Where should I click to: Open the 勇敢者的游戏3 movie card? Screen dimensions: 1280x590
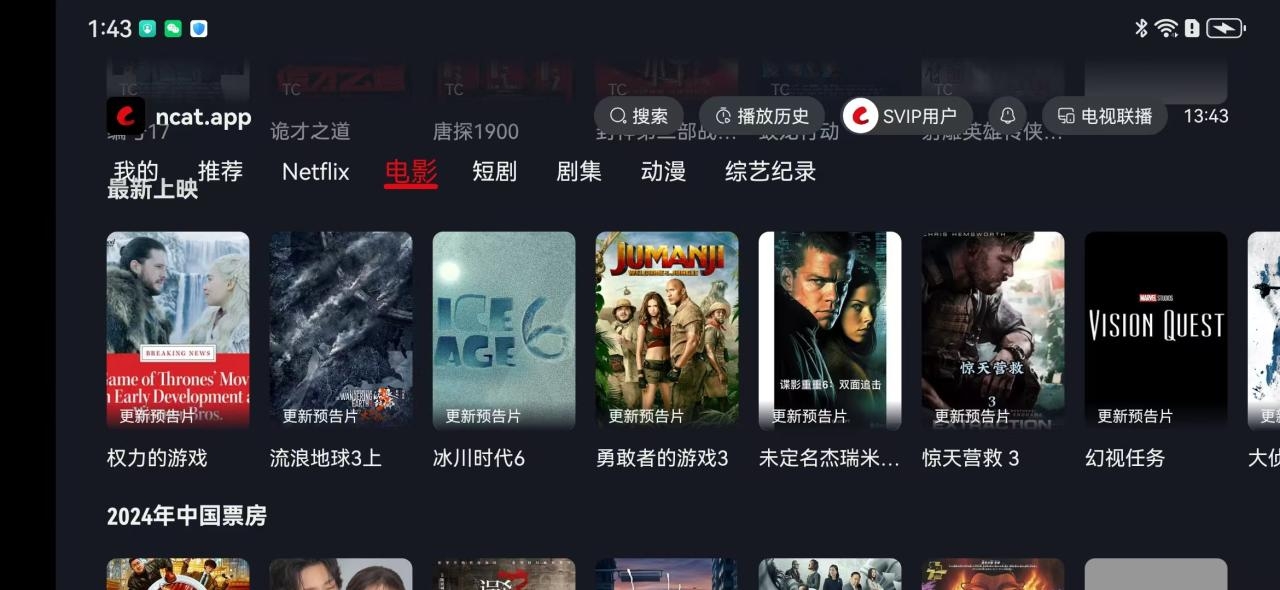tap(667, 330)
